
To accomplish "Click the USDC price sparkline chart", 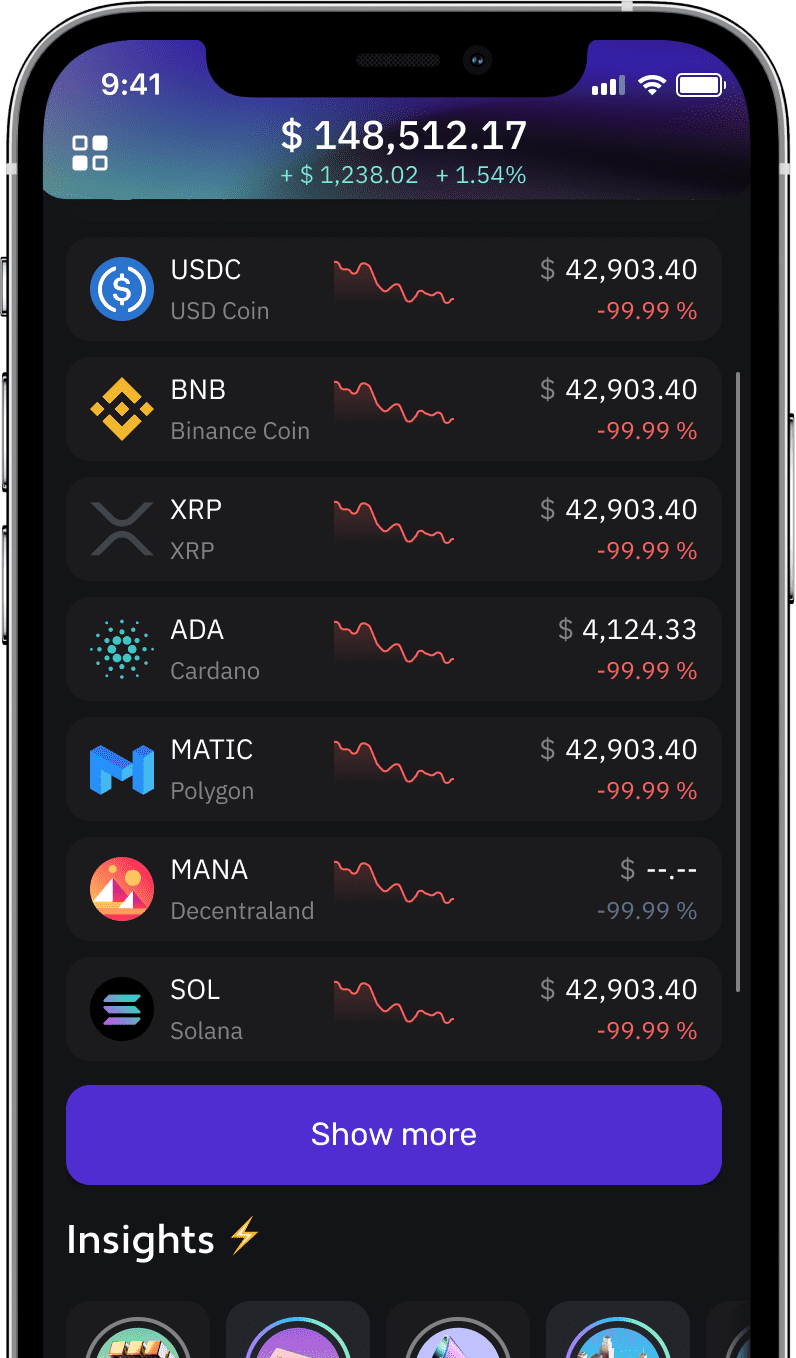I will (393, 285).
